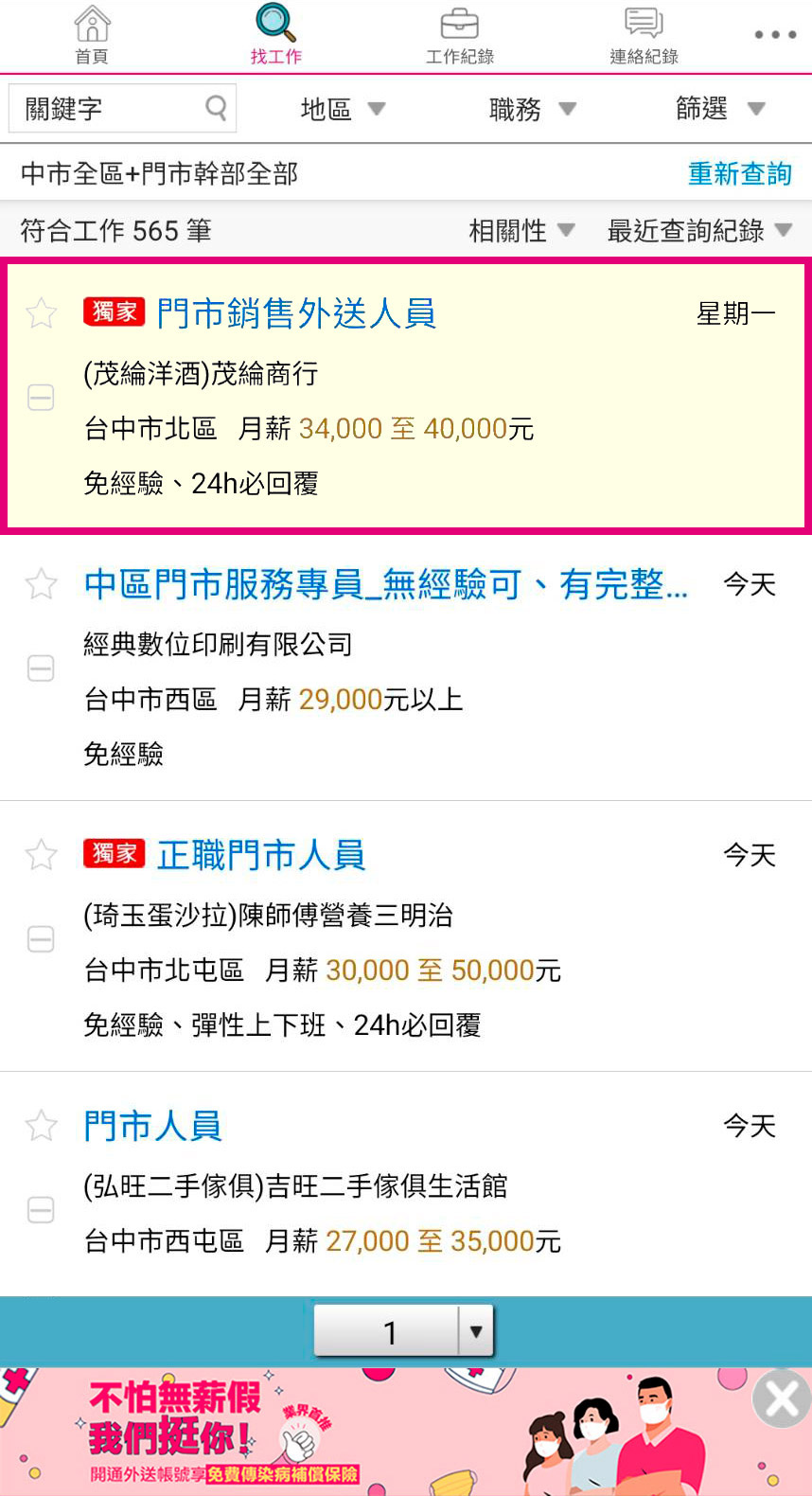
Task: Open the three-dot more menu
Action: 774,35
